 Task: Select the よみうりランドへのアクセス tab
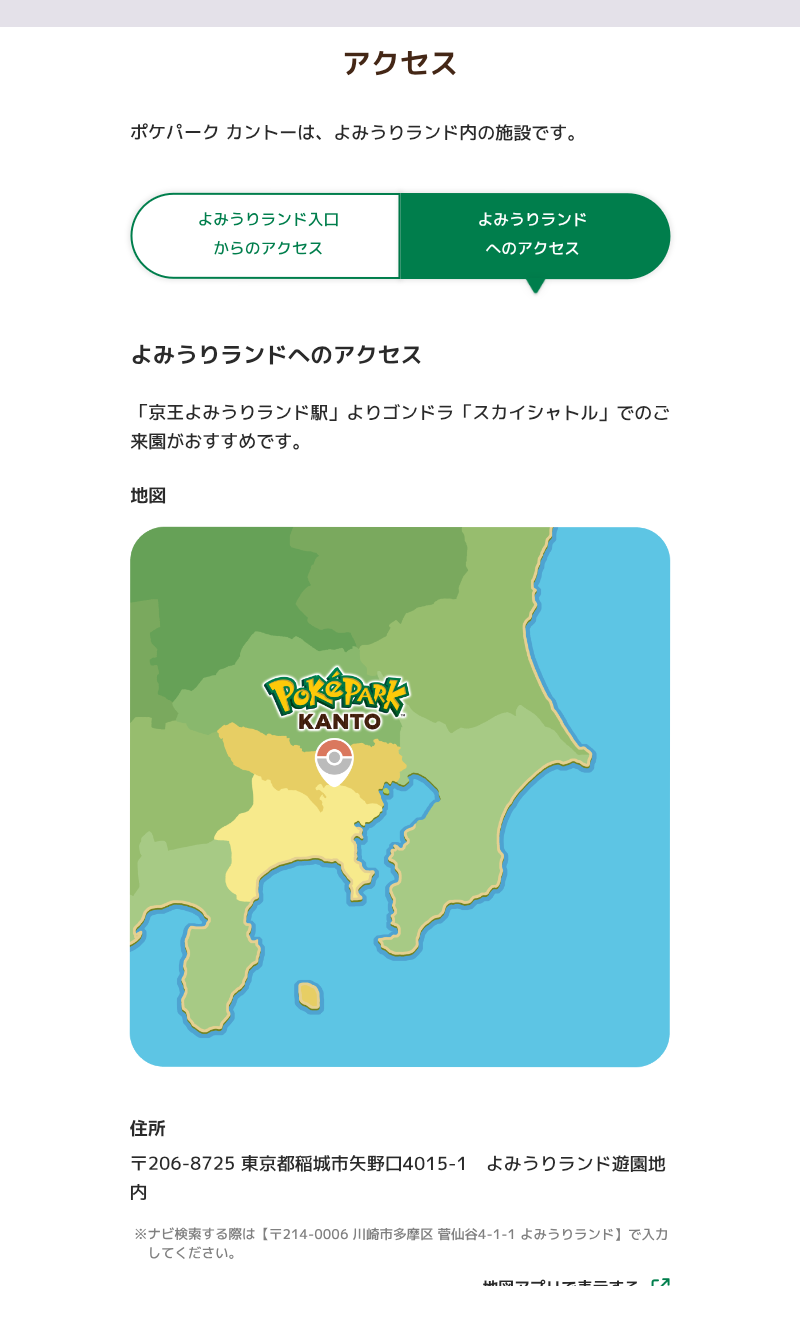click(533, 235)
